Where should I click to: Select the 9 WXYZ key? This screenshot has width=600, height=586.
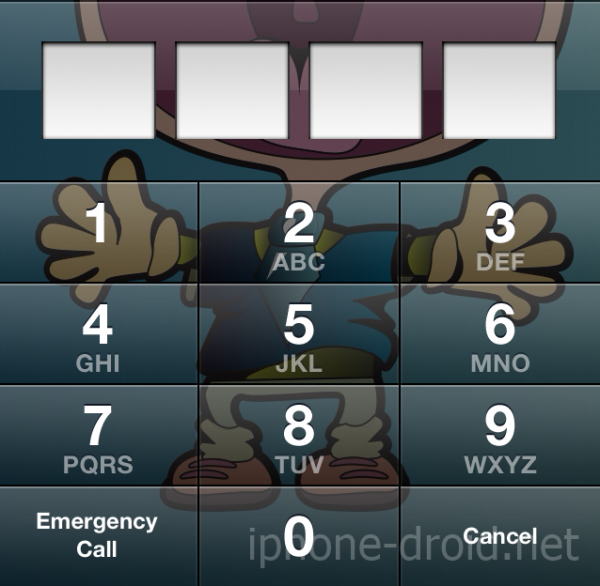click(x=500, y=435)
